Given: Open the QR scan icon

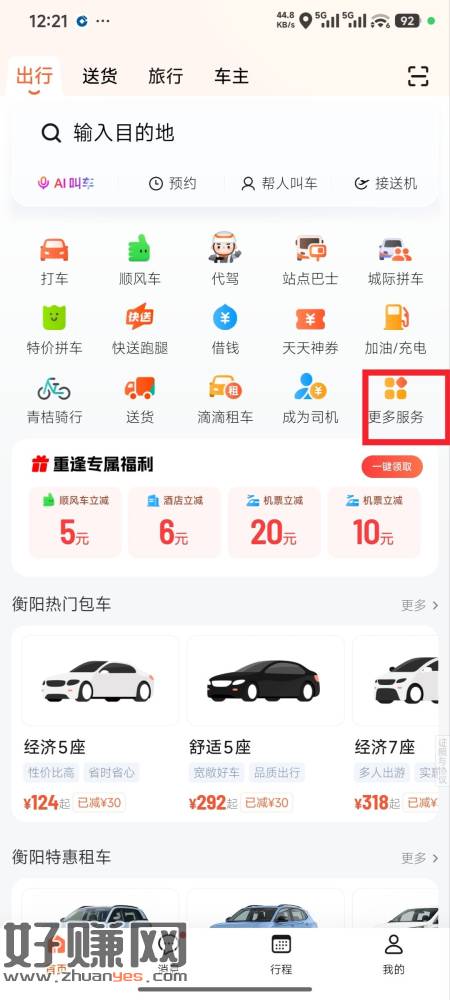Looking at the screenshot, I should 417,77.
